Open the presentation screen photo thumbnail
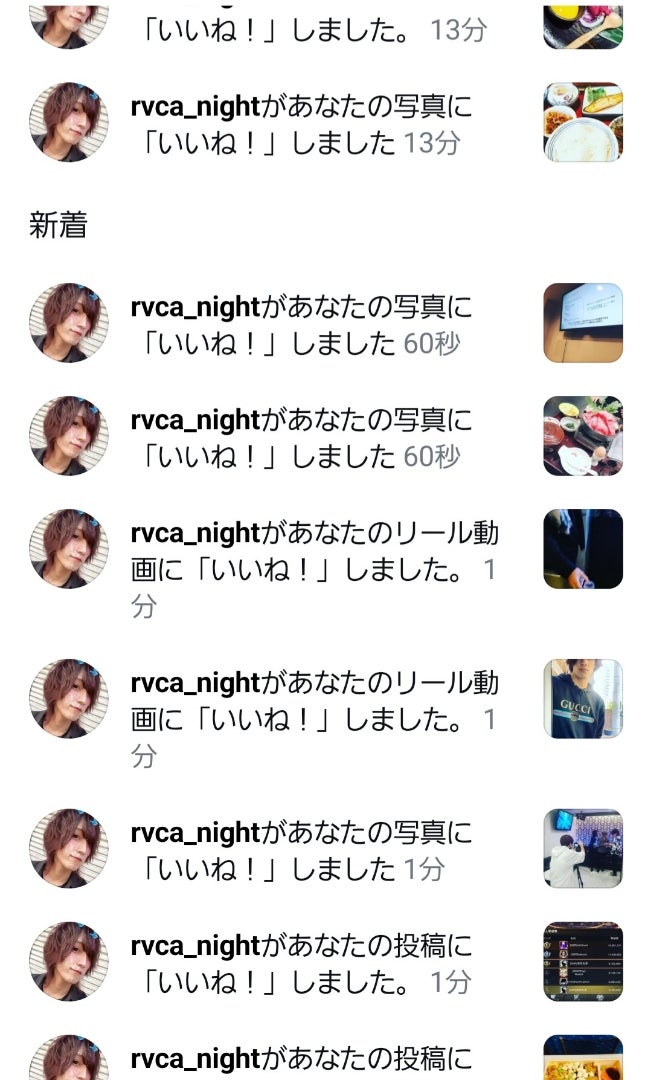The width and height of the screenshot is (648, 1080). pyautogui.click(x=583, y=323)
